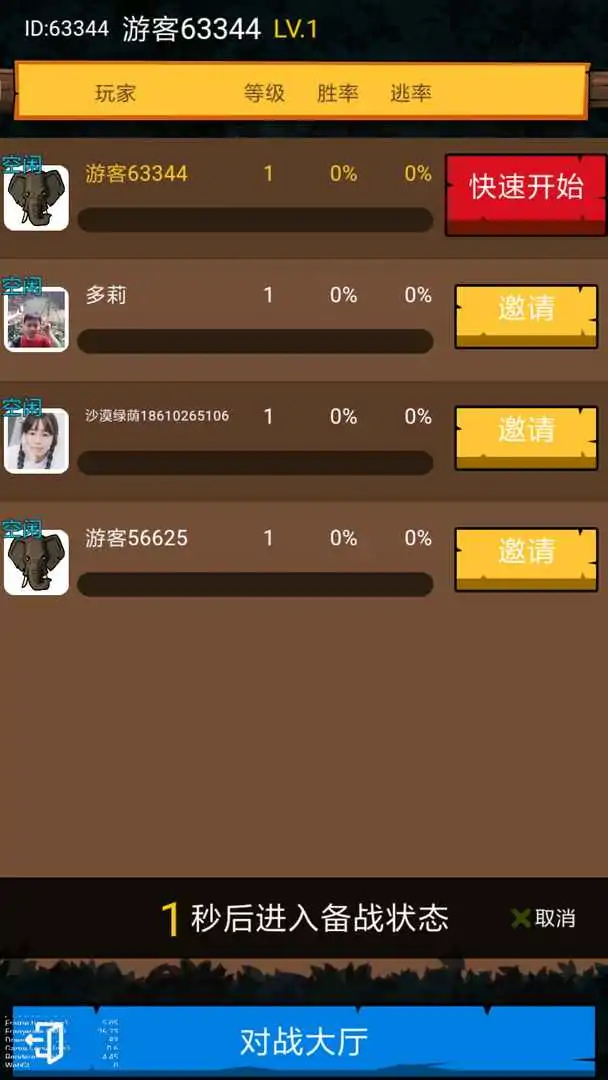Open the 对战大厅 battle lobby
The height and width of the screenshot is (1080, 608).
(304, 1042)
